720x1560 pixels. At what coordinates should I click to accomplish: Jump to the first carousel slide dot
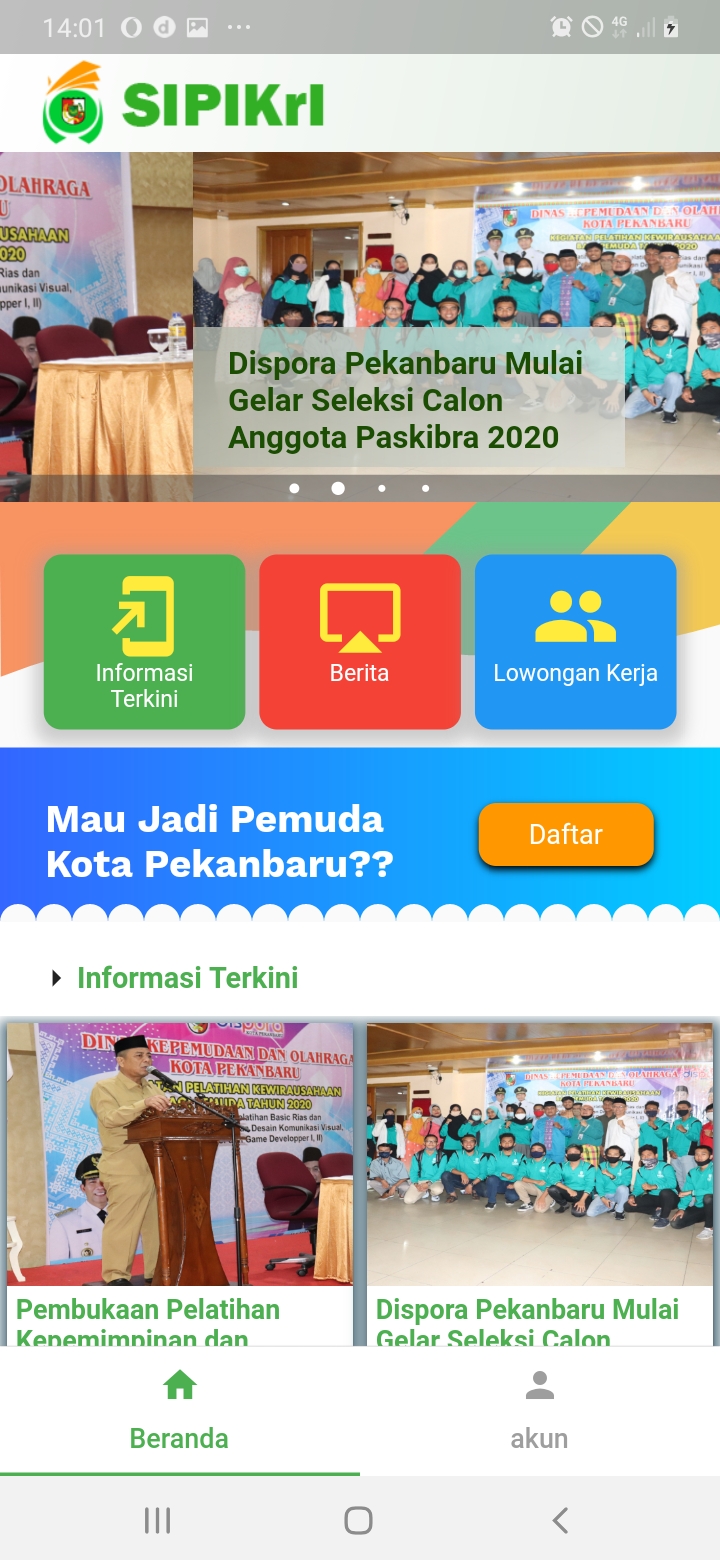294,489
